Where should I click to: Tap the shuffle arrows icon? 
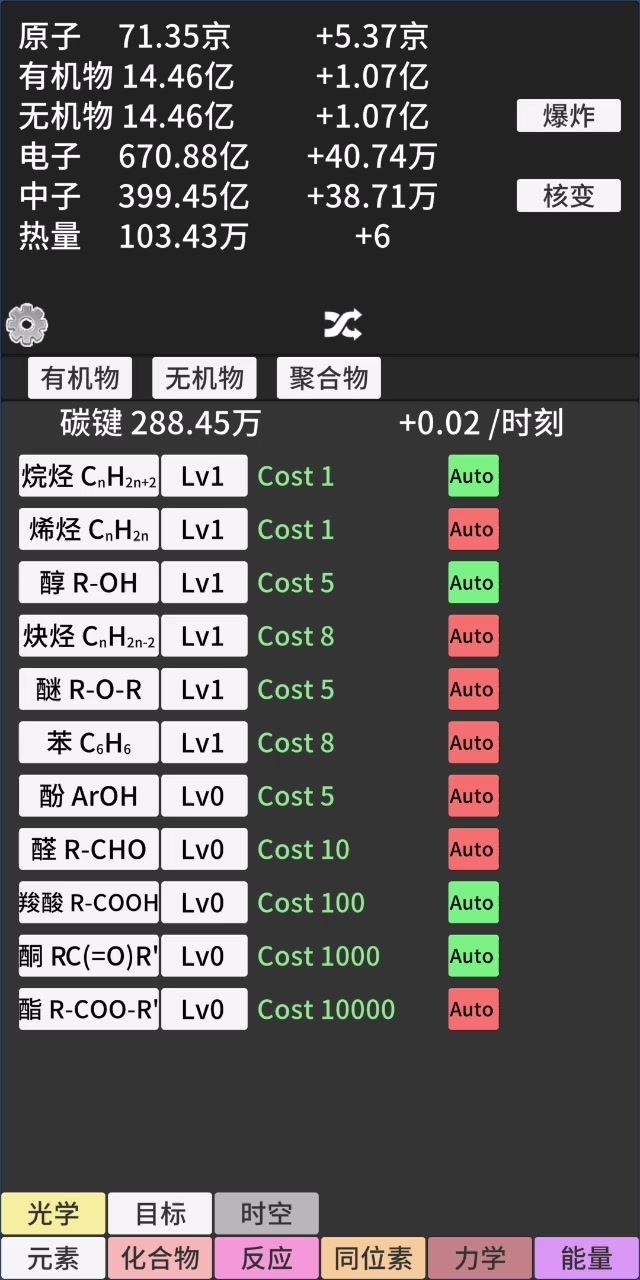pyautogui.click(x=342, y=324)
